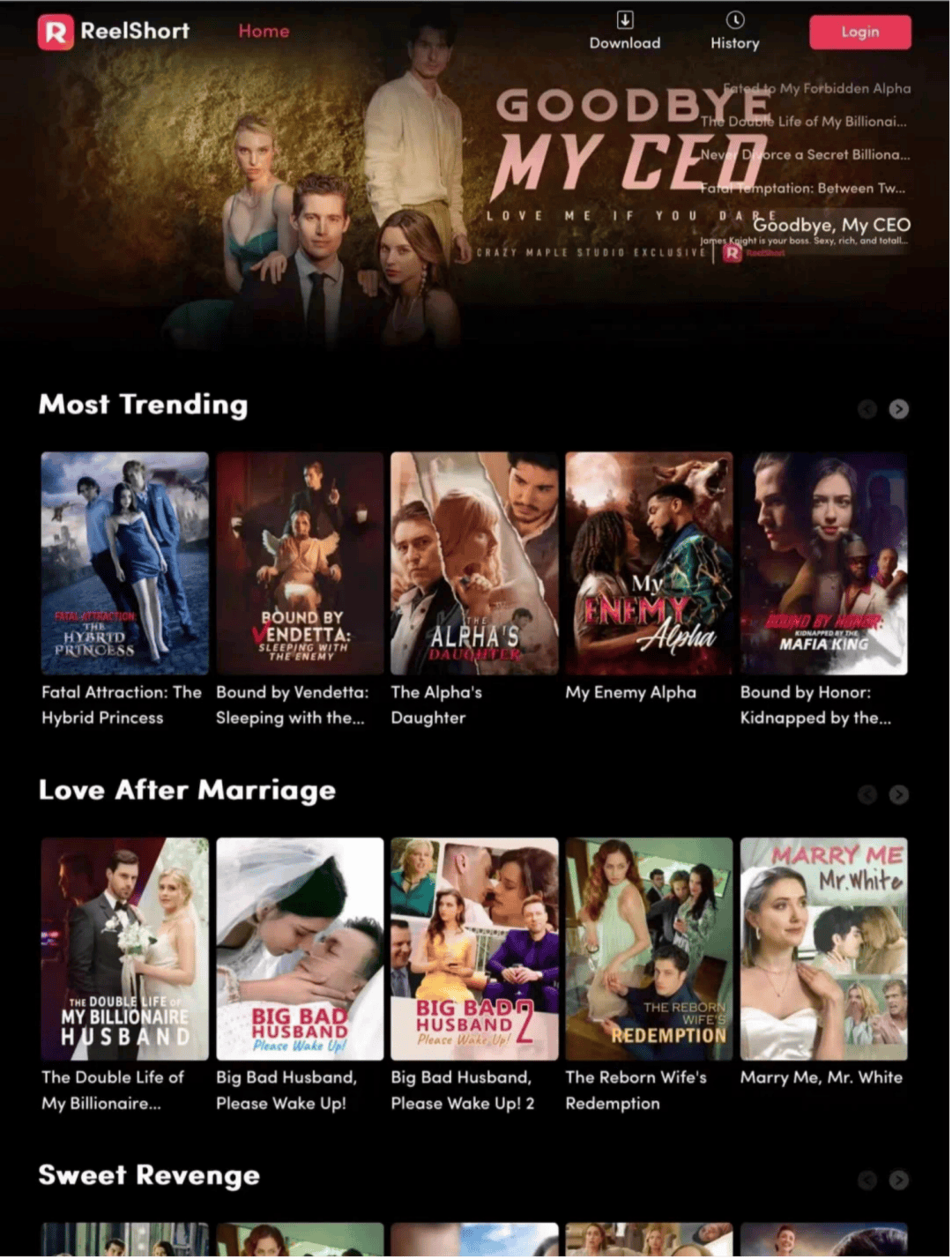Show next Most Trending titles
The height and width of the screenshot is (1259, 952).
[898, 409]
